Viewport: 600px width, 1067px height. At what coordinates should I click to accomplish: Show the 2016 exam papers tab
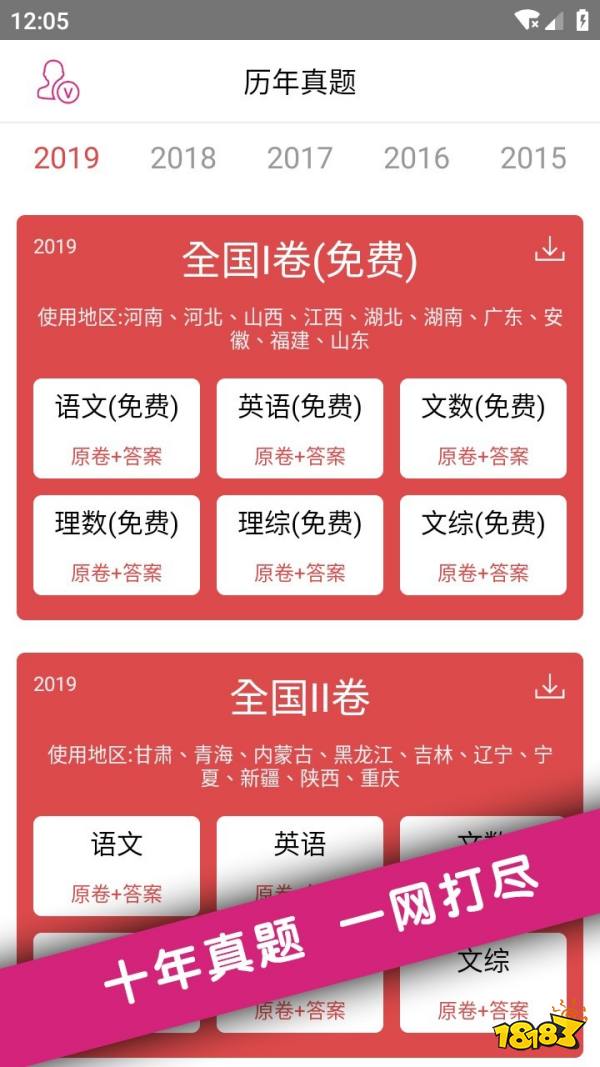pos(416,158)
